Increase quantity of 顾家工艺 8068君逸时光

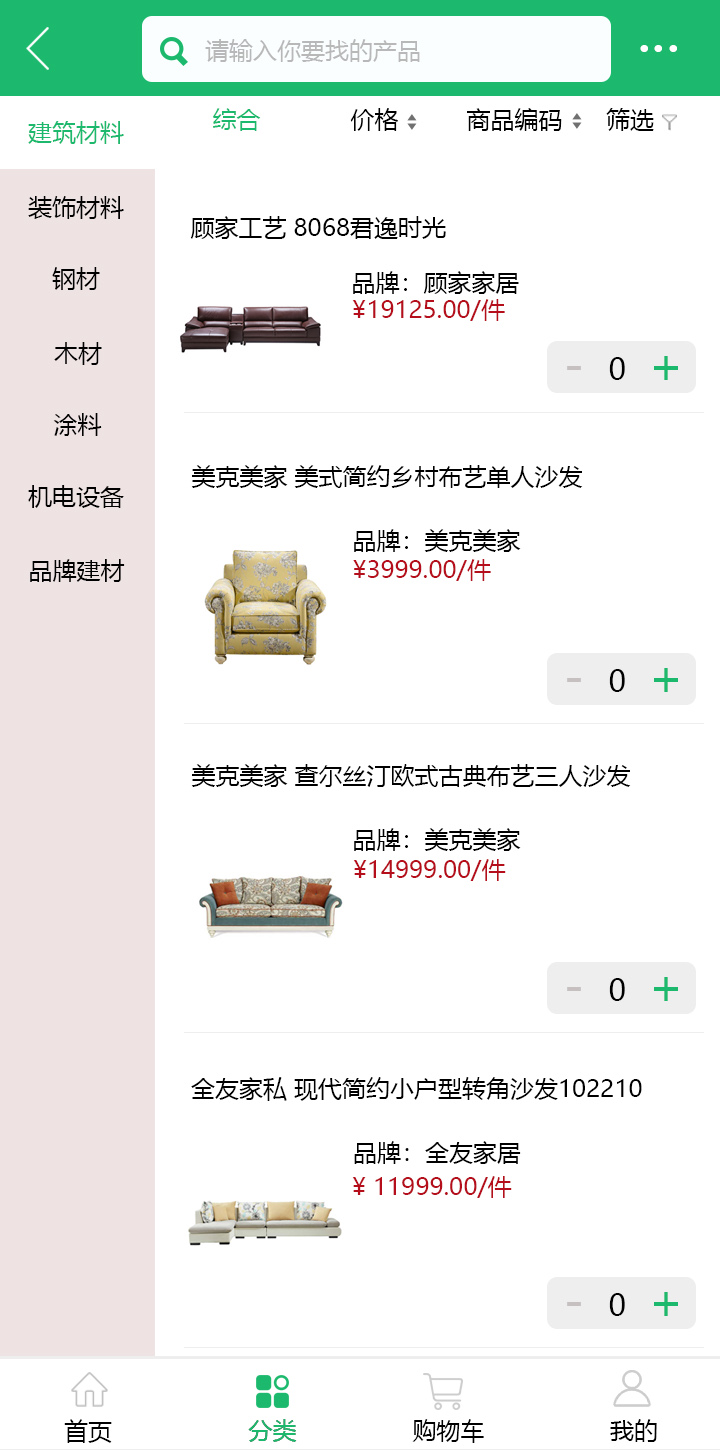[x=666, y=368]
